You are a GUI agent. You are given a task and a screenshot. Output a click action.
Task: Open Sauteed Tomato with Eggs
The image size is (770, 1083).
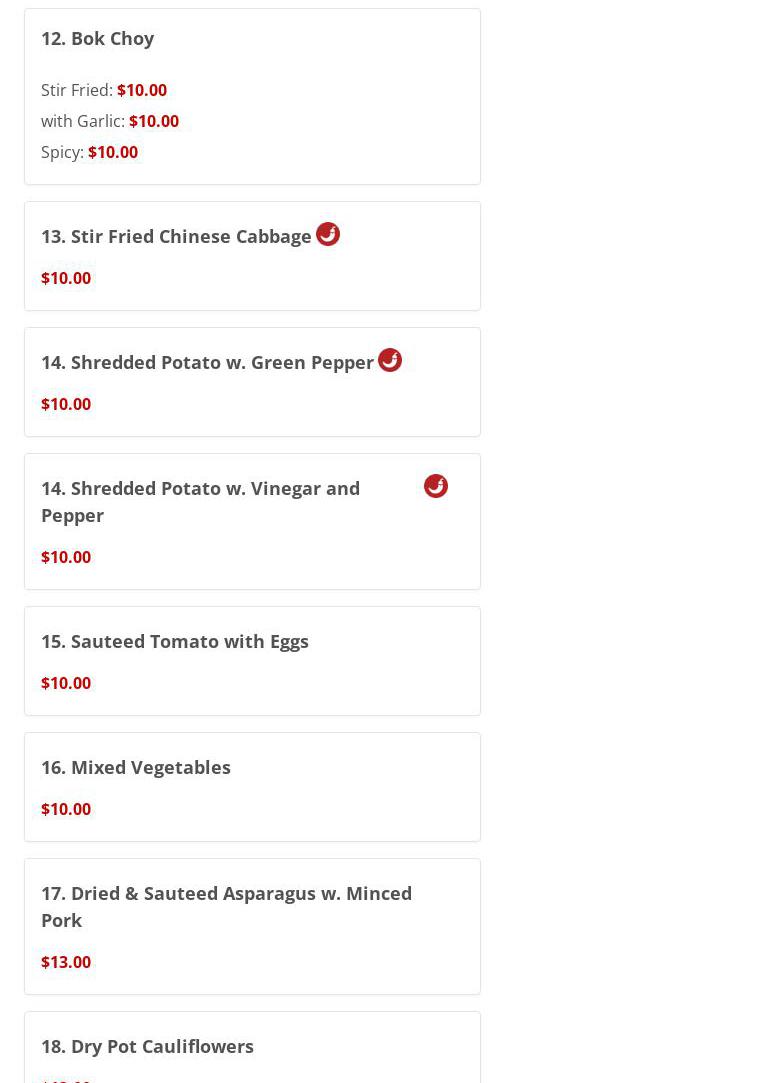tap(175, 642)
